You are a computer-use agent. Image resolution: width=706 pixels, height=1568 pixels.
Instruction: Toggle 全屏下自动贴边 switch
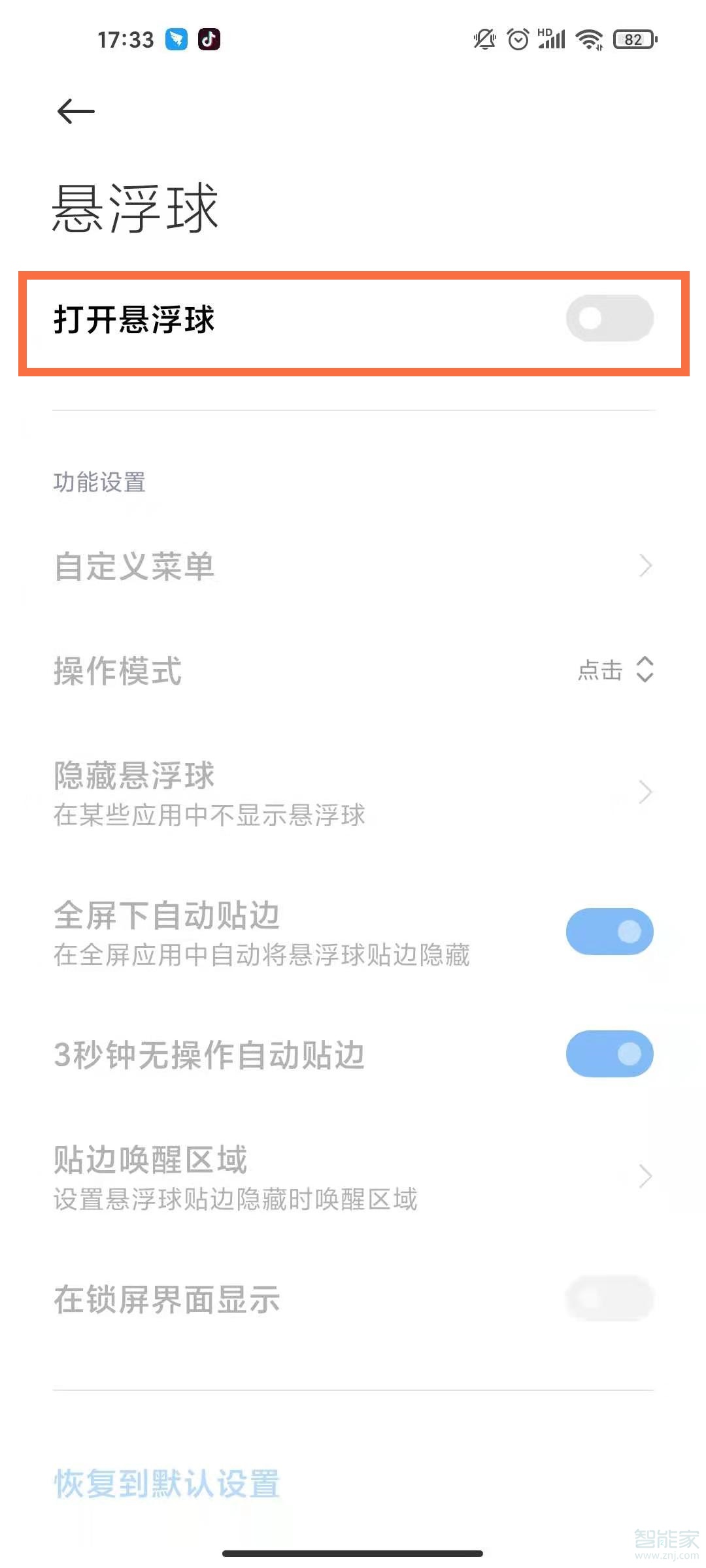[x=609, y=932]
